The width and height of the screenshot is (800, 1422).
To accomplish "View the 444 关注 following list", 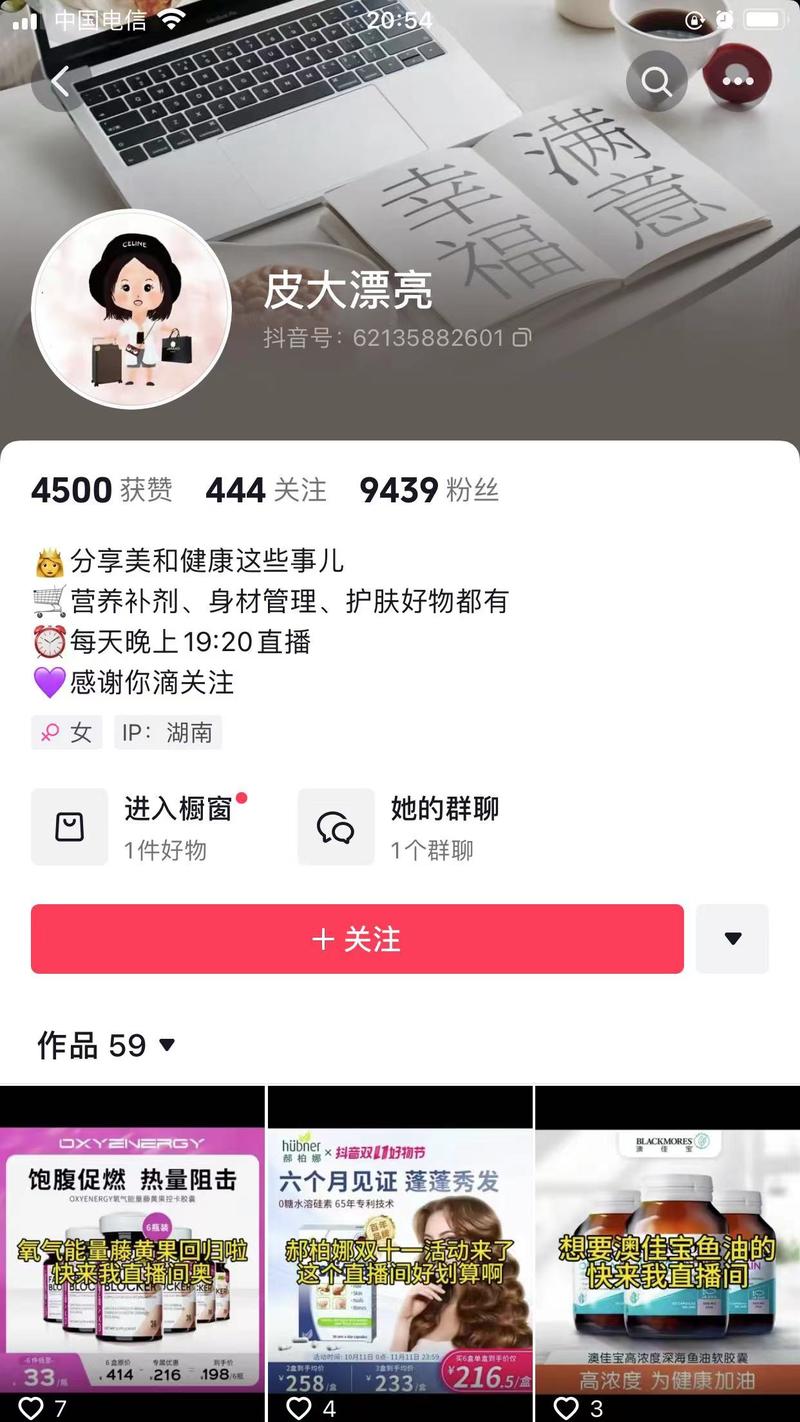I will tap(266, 490).
